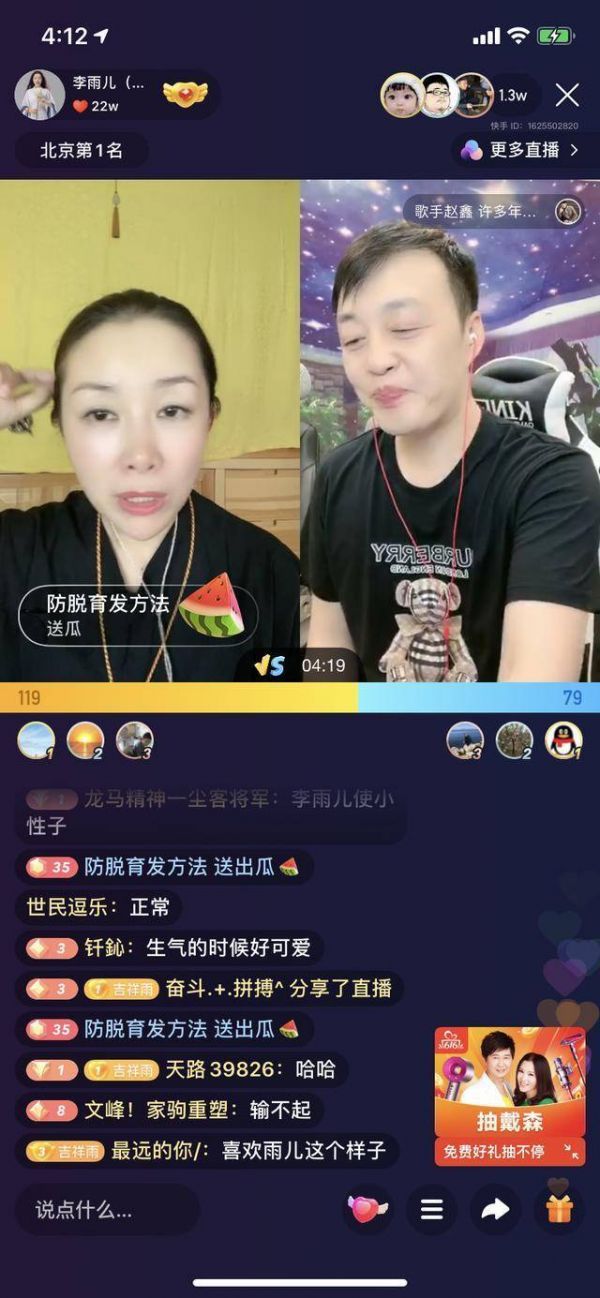Share this live broadcast
Viewport: 600px width, 1298px height.
pos(495,1209)
